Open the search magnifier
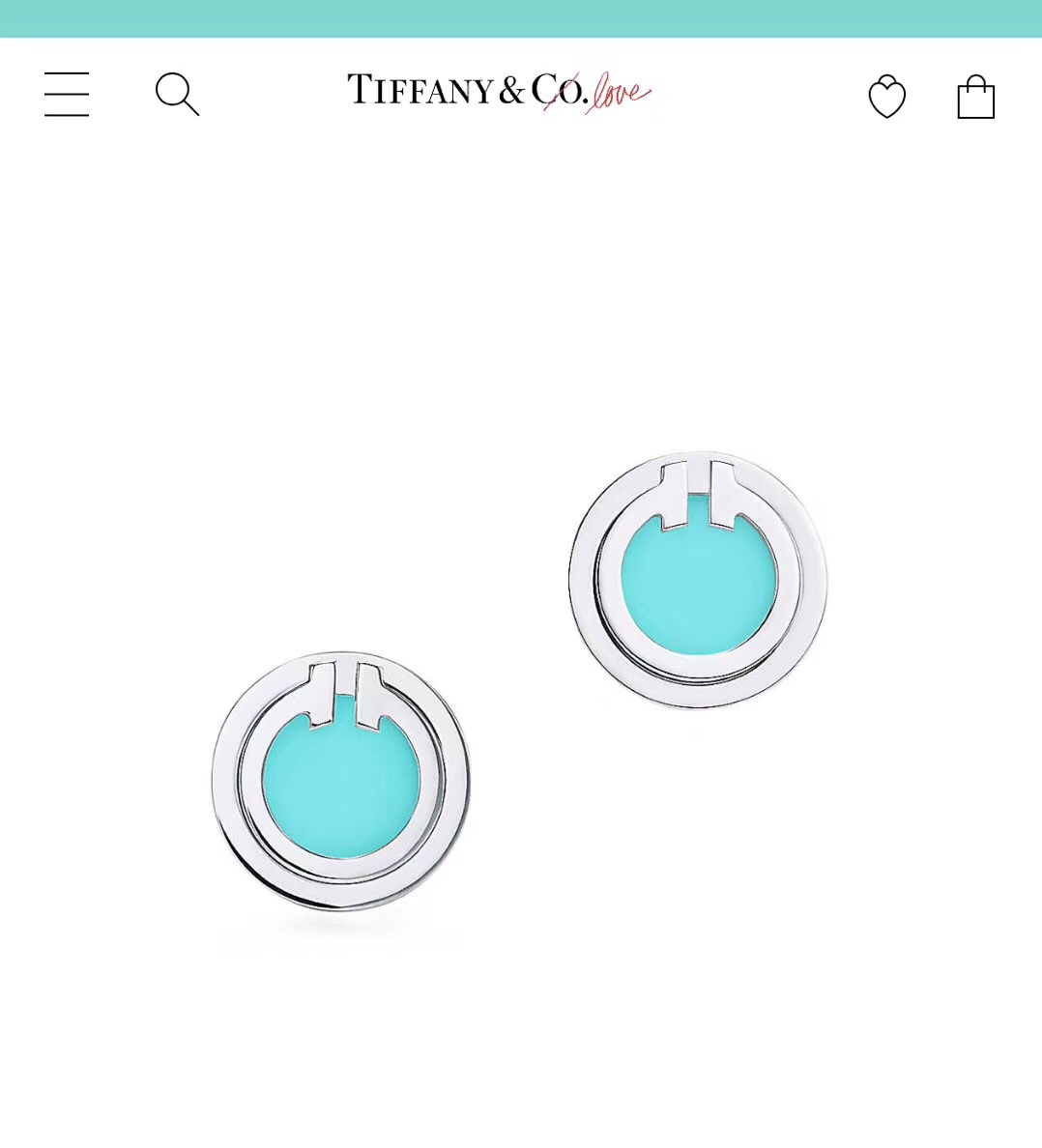1042x1148 pixels. point(177,95)
